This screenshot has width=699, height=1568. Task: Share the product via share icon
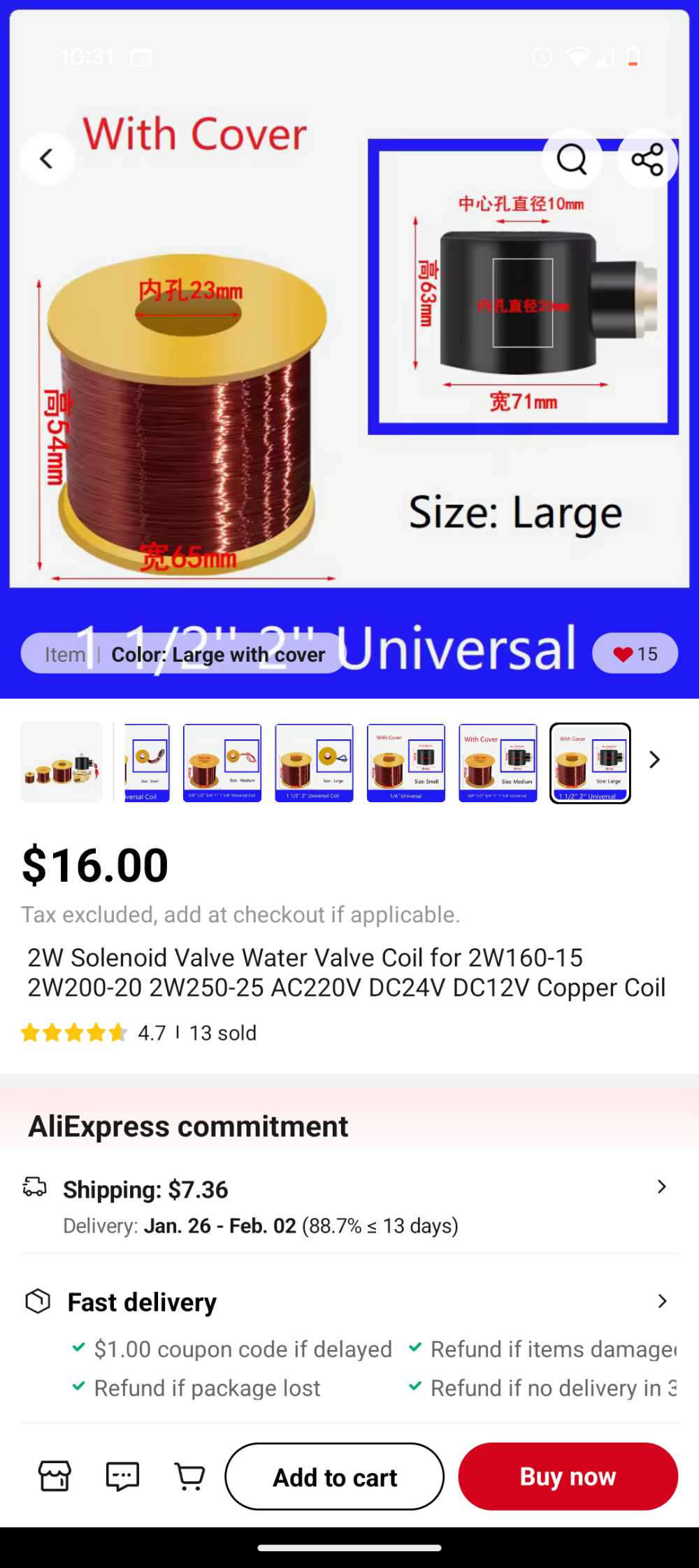[x=647, y=159]
